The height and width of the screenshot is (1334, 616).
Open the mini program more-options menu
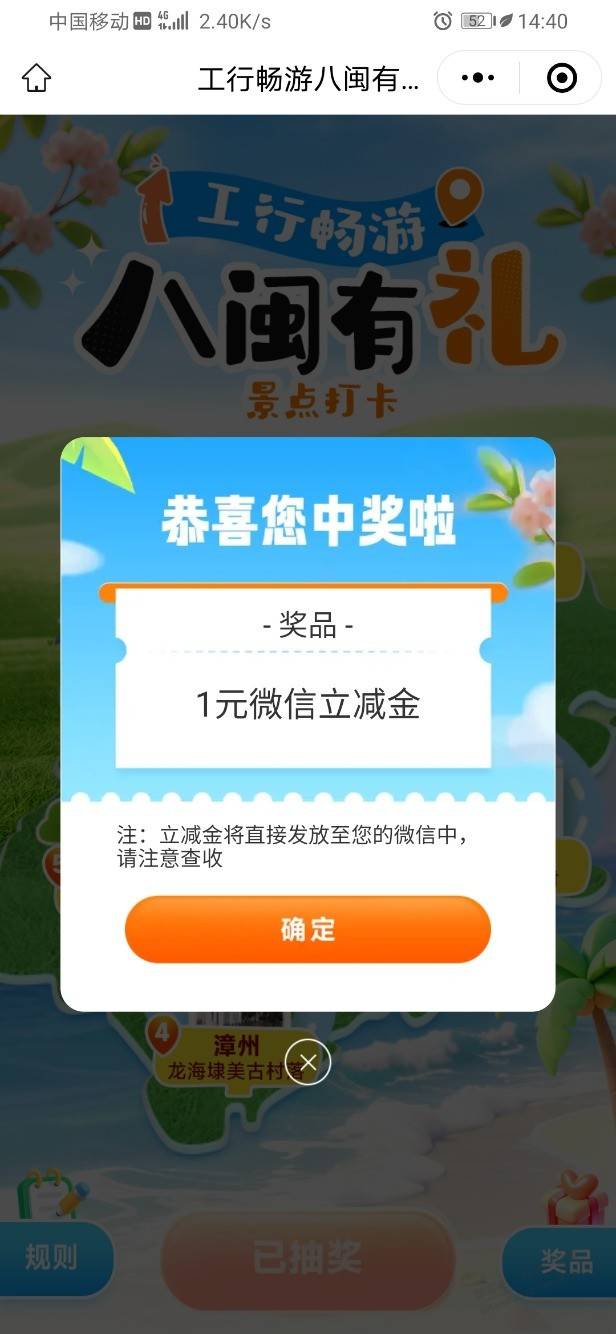pyautogui.click(x=478, y=78)
